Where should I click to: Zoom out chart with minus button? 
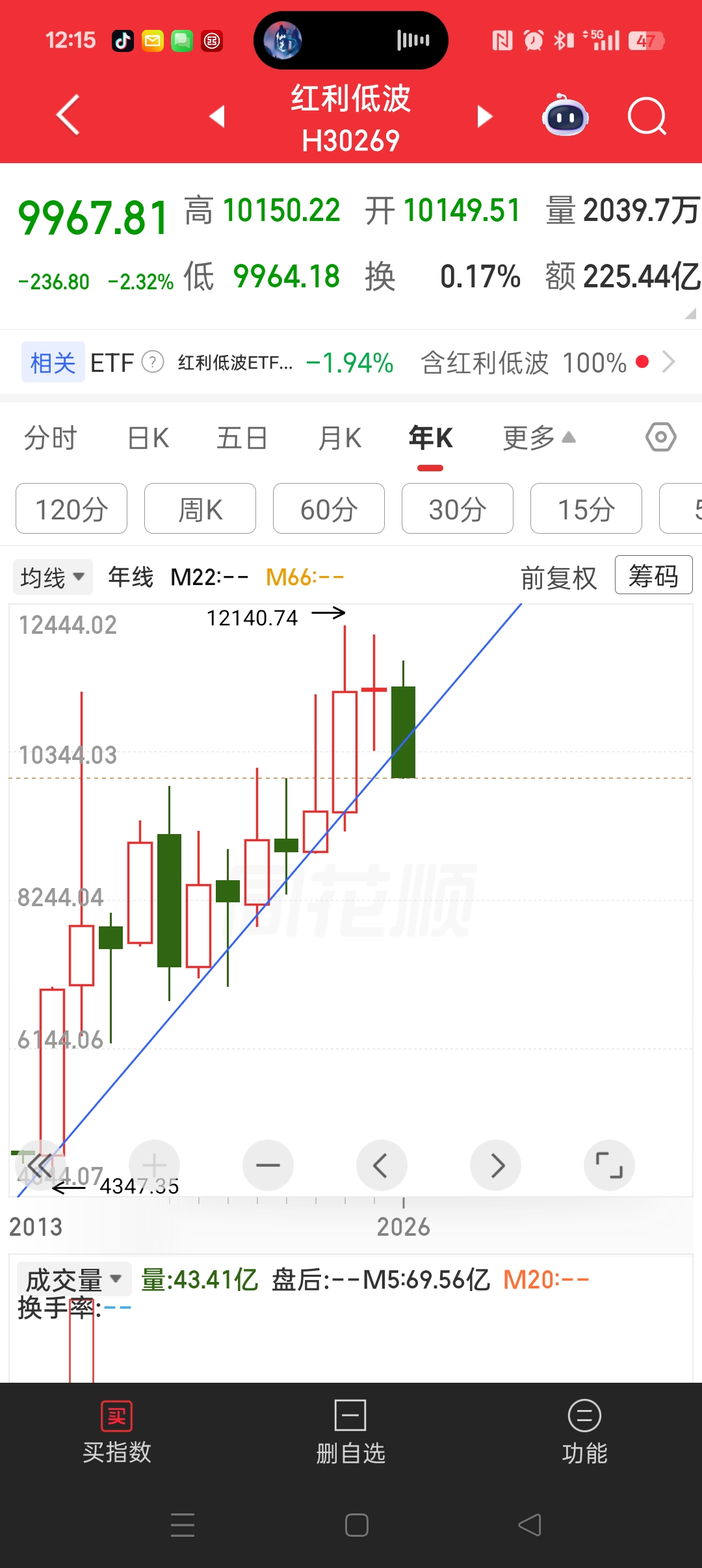[268, 1165]
